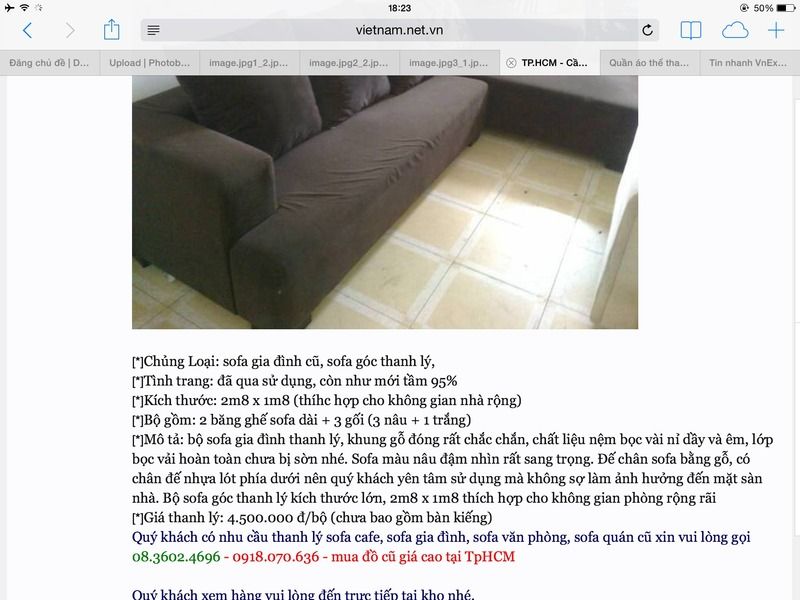The width and height of the screenshot is (800, 600).
Task: Tap the vietnam.net.vn address bar
Action: tap(400, 31)
